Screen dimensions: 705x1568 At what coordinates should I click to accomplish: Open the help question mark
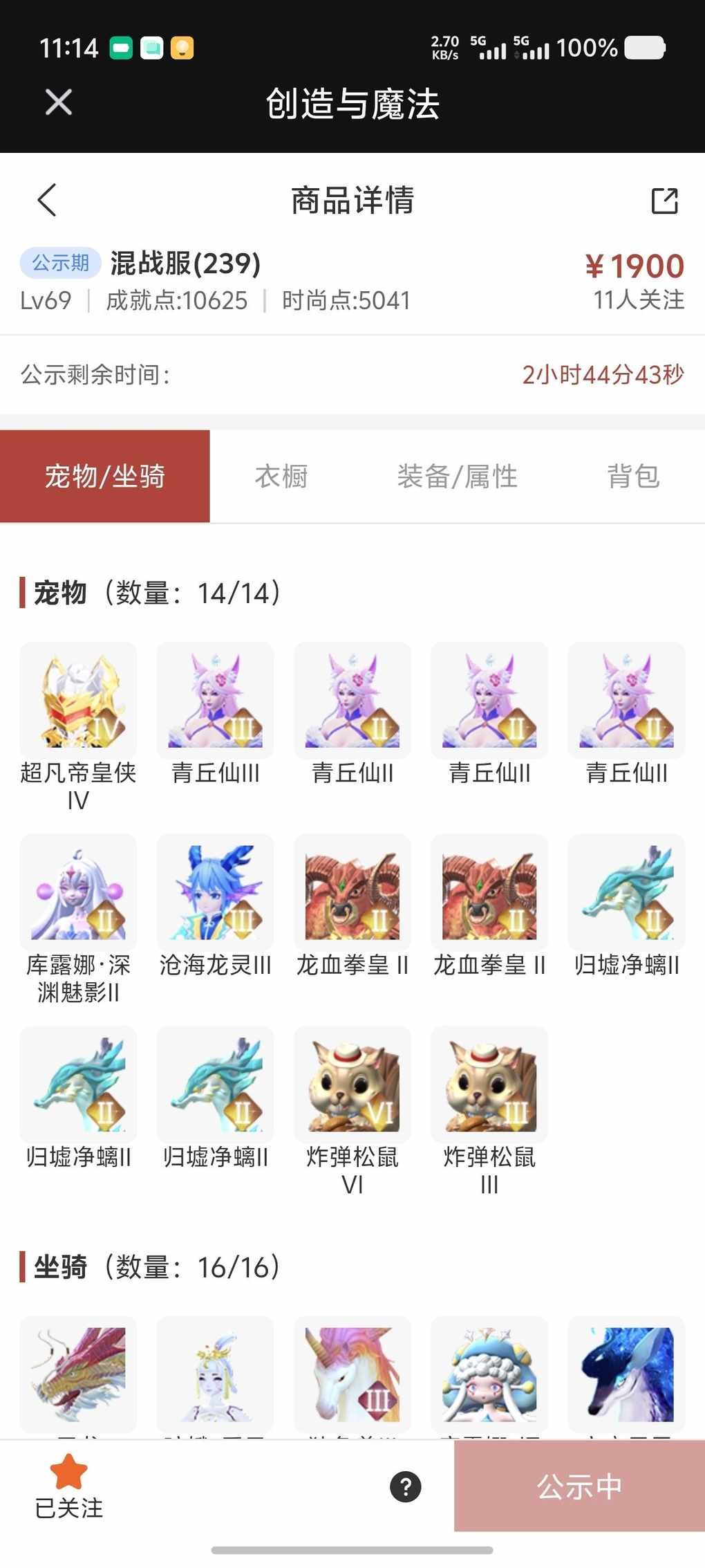point(406,1486)
